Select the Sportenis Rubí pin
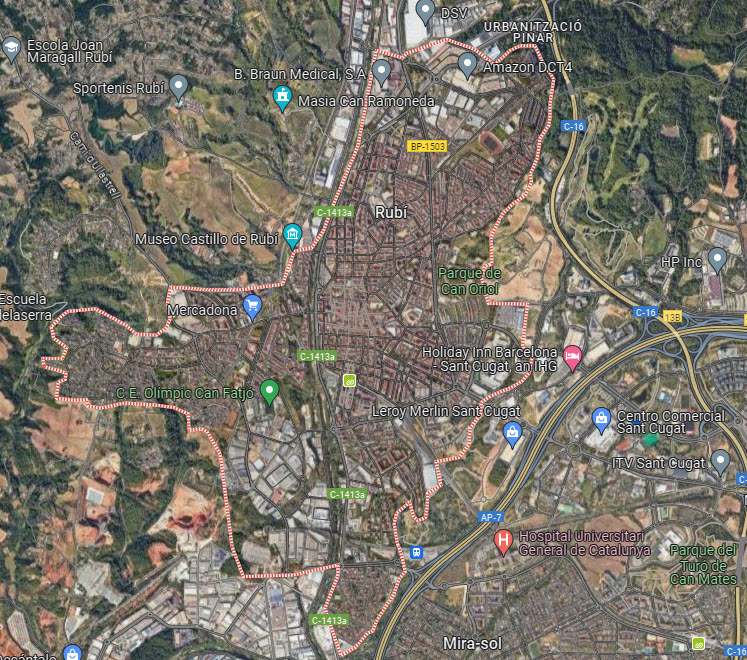The height and width of the screenshot is (660, 747). coord(179,86)
